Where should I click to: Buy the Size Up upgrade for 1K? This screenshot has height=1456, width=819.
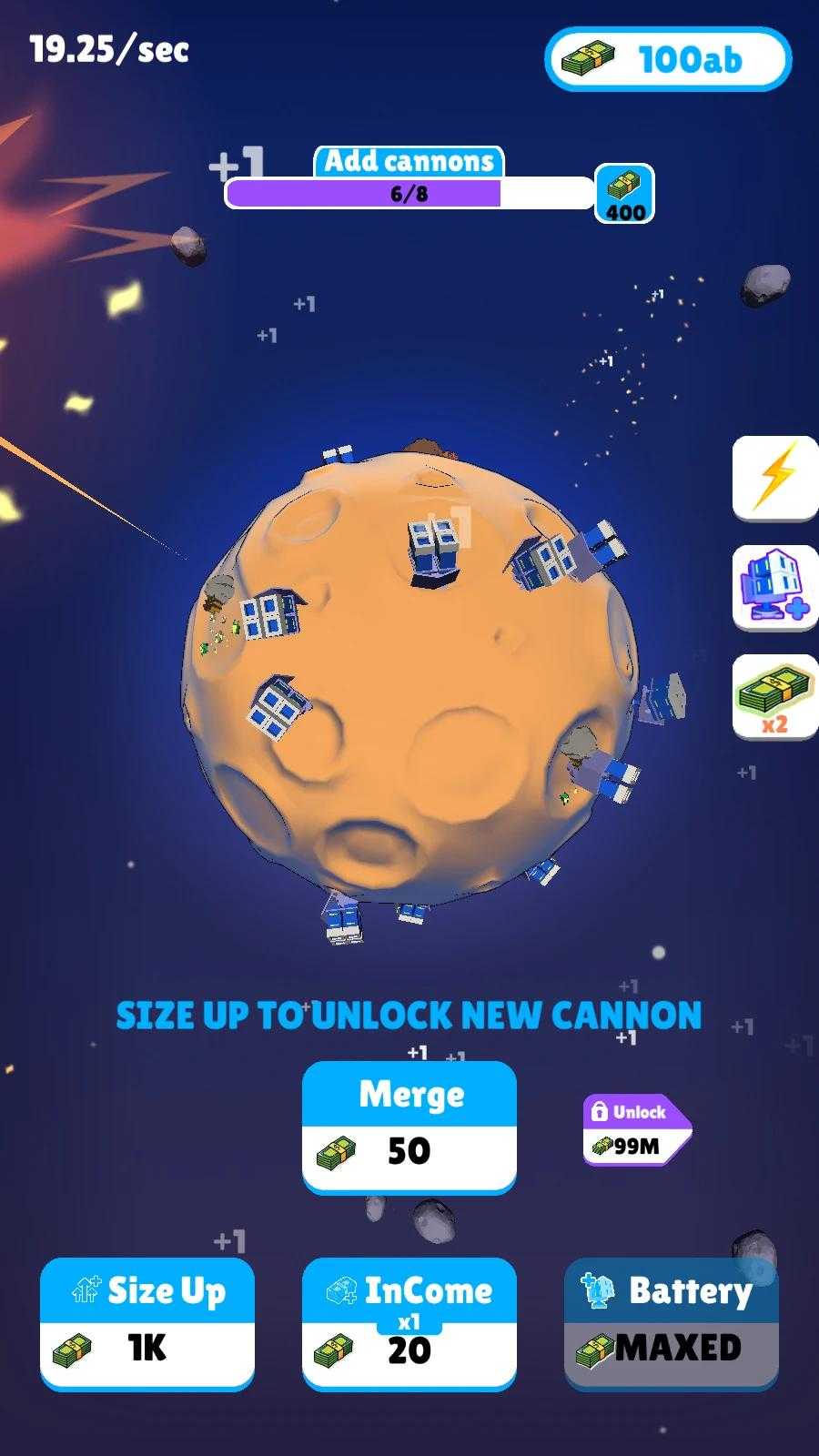tap(147, 1323)
